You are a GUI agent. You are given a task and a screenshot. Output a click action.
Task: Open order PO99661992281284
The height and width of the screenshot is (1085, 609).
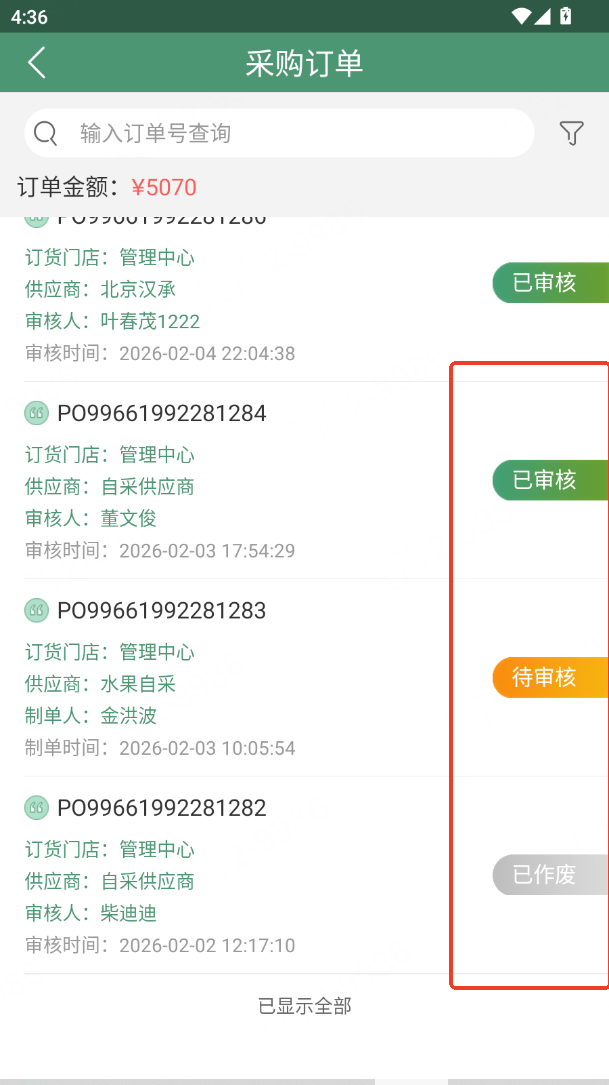pyautogui.click(x=162, y=413)
